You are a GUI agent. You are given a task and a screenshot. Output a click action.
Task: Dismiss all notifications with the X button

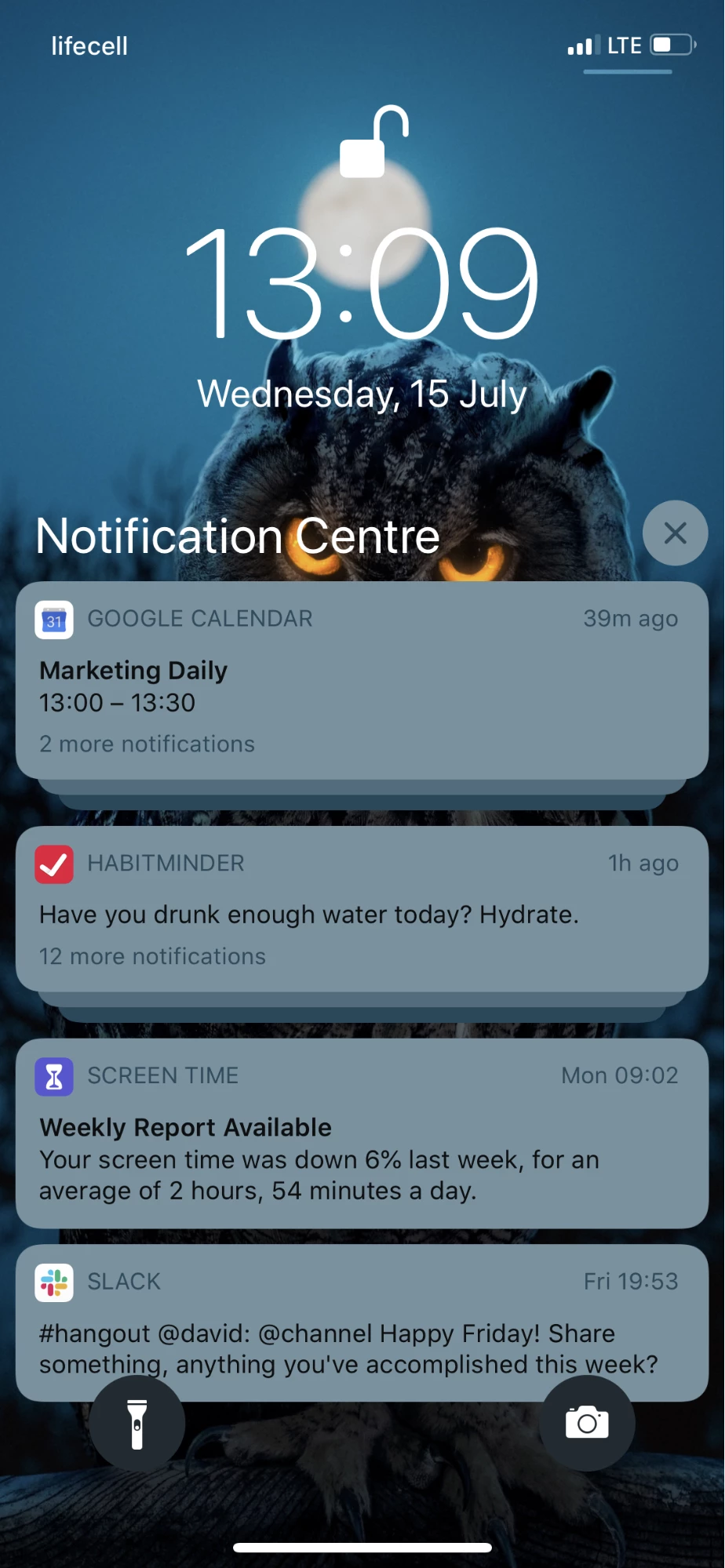coord(675,533)
